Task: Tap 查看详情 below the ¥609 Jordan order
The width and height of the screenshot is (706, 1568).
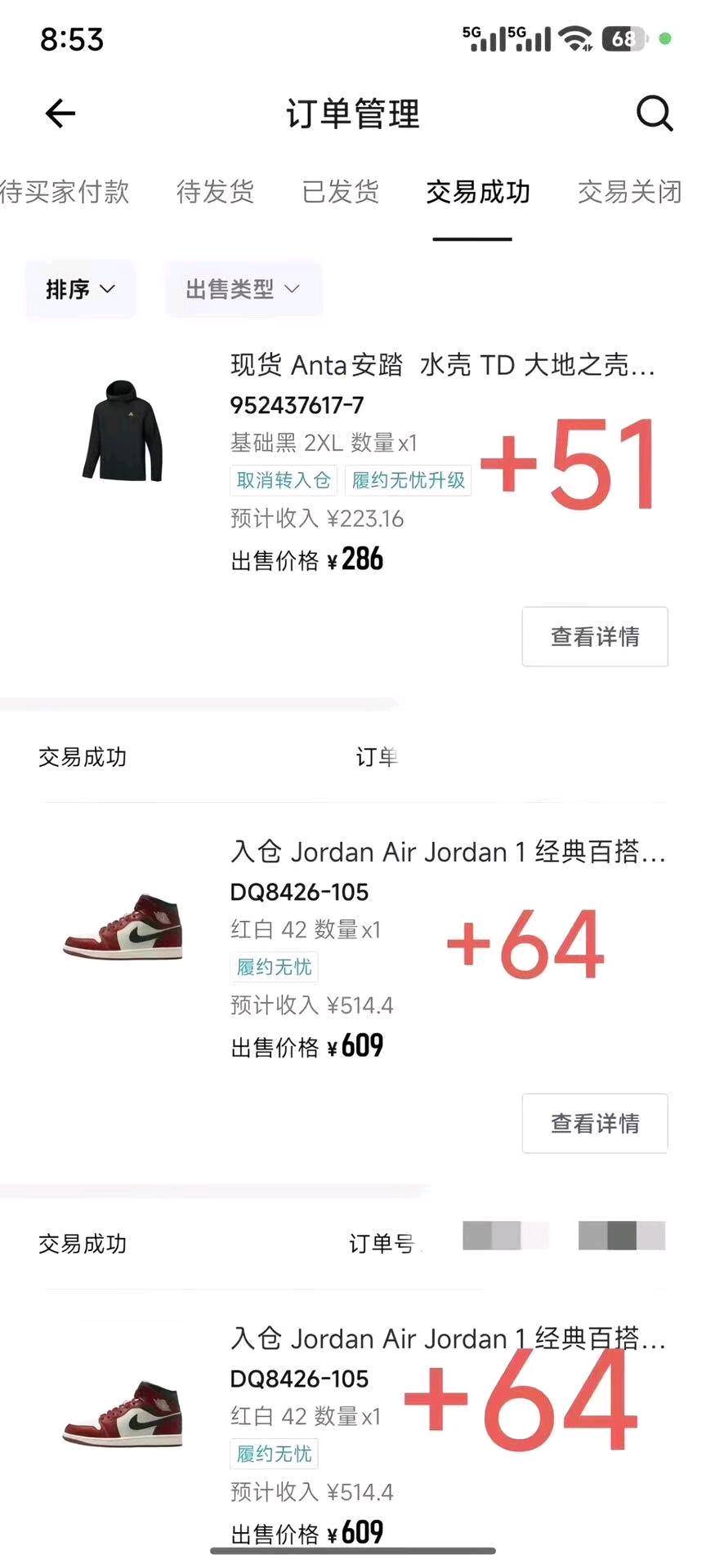Action: pos(595,1124)
